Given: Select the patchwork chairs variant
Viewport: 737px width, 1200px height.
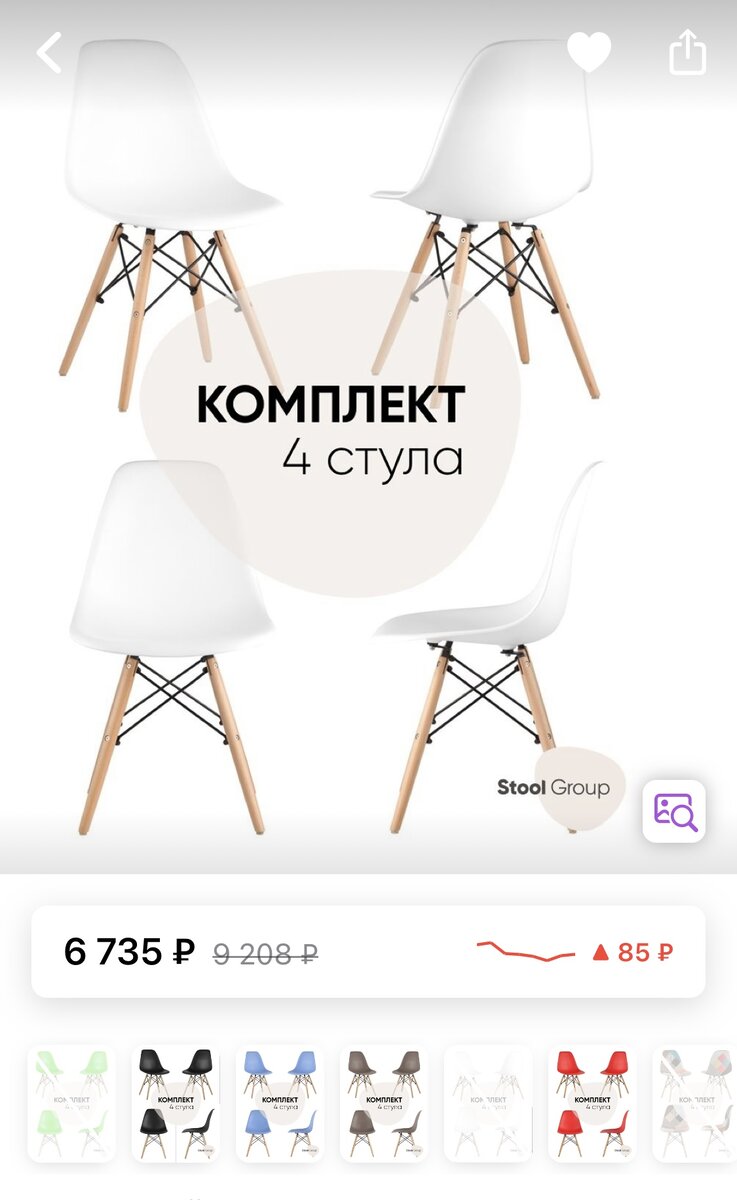Looking at the screenshot, I should click(x=695, y=1103).
